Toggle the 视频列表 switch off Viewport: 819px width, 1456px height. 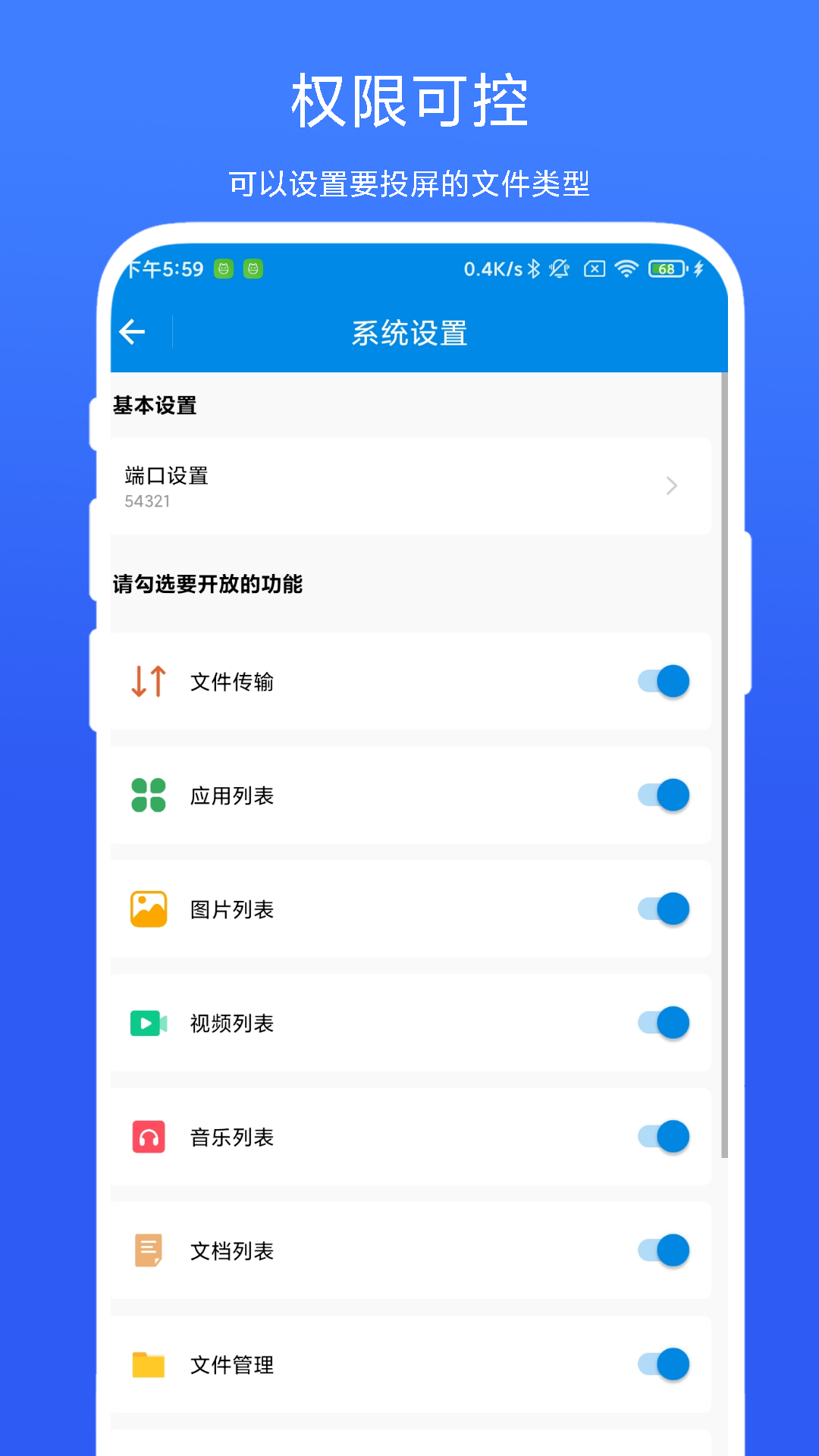tap(661, 1022)
